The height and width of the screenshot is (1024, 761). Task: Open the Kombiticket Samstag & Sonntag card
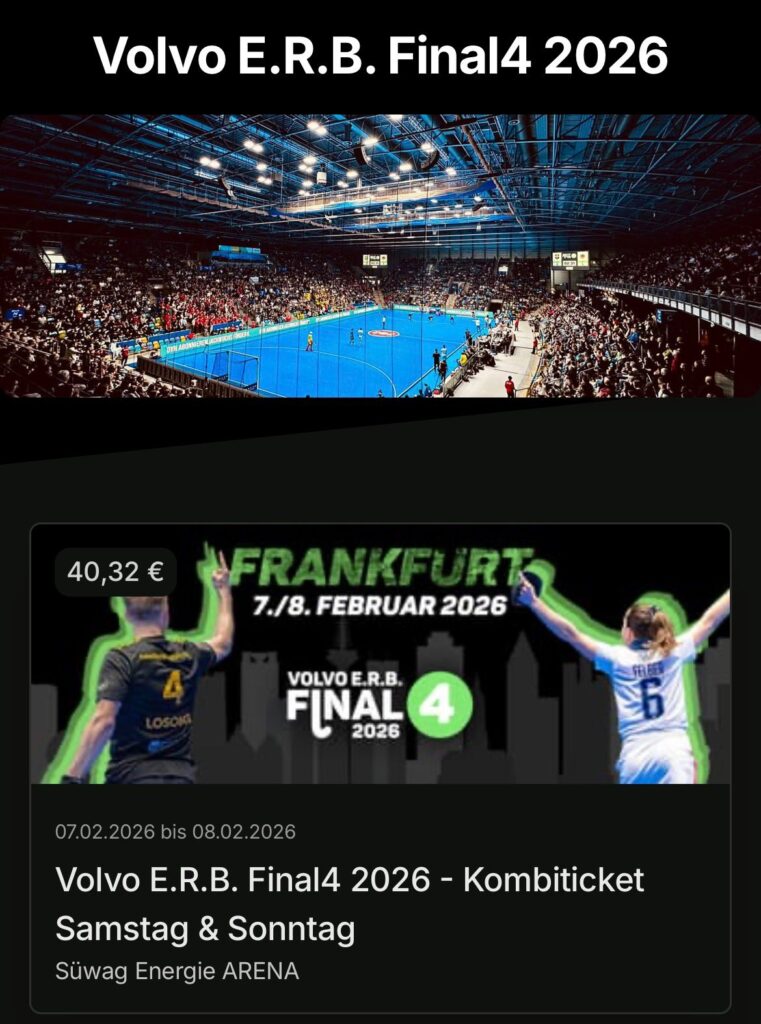pos(350,904)
